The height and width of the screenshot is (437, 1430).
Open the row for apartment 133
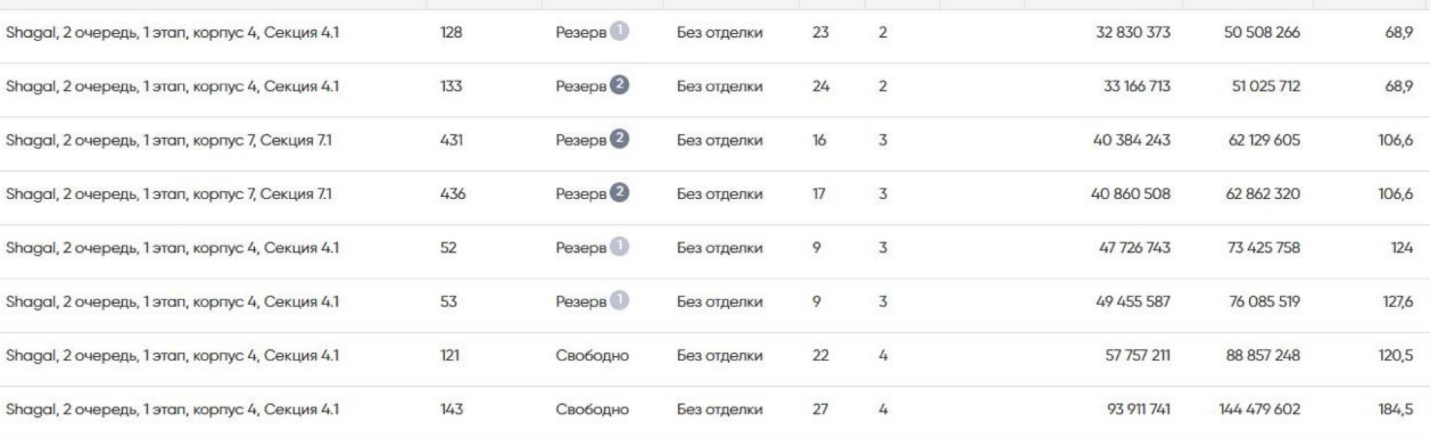[x=715, y=87]
